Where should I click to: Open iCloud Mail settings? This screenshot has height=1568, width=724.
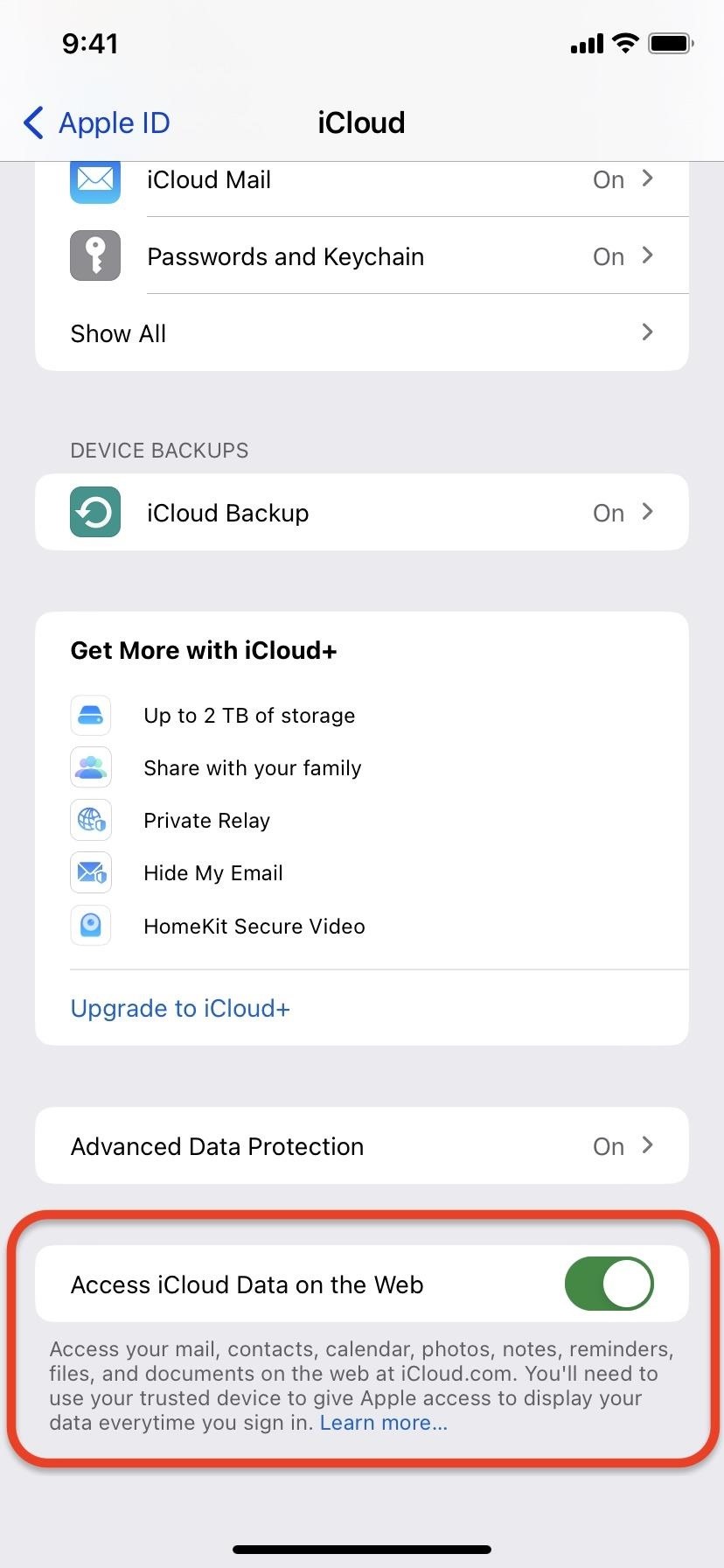point(362,180)
